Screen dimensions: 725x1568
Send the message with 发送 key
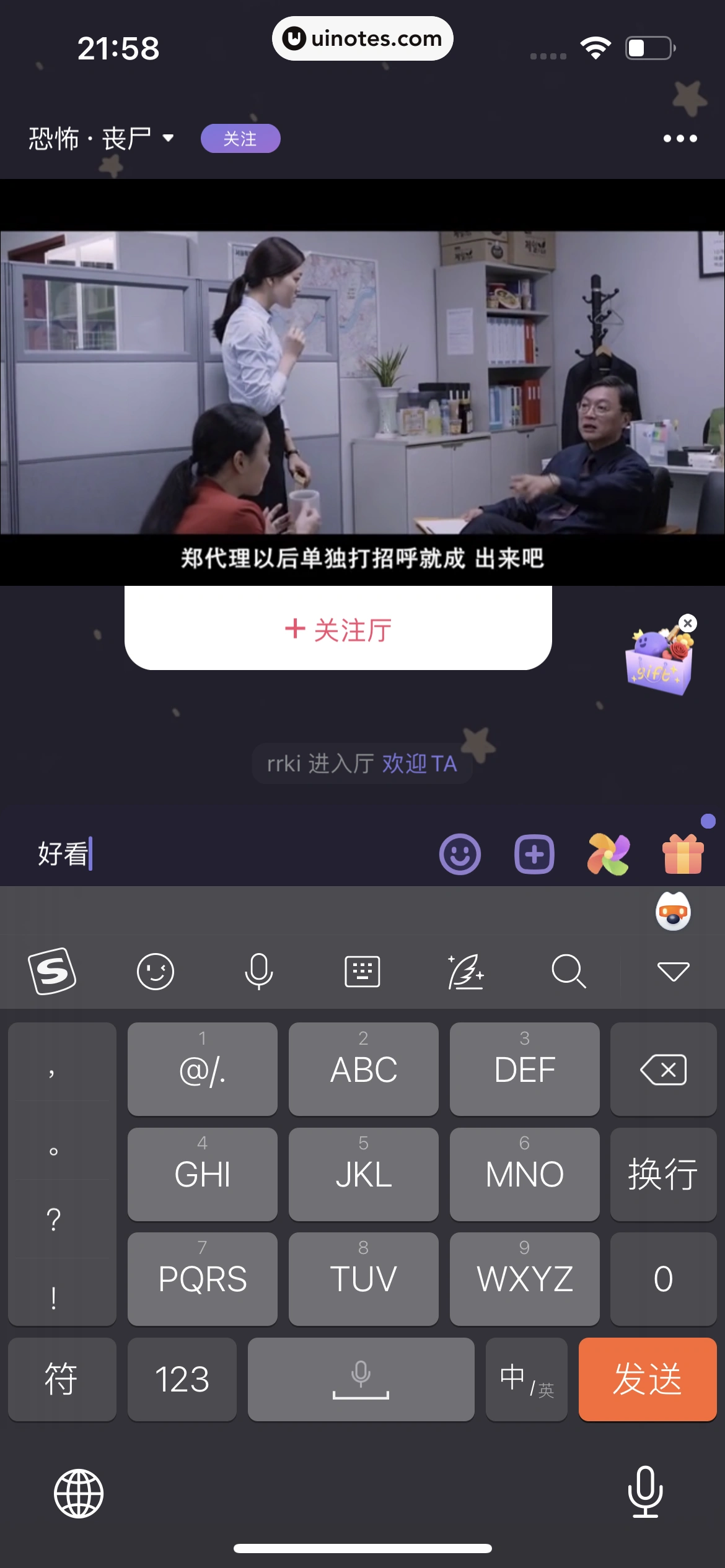(x=647, y=1379)
